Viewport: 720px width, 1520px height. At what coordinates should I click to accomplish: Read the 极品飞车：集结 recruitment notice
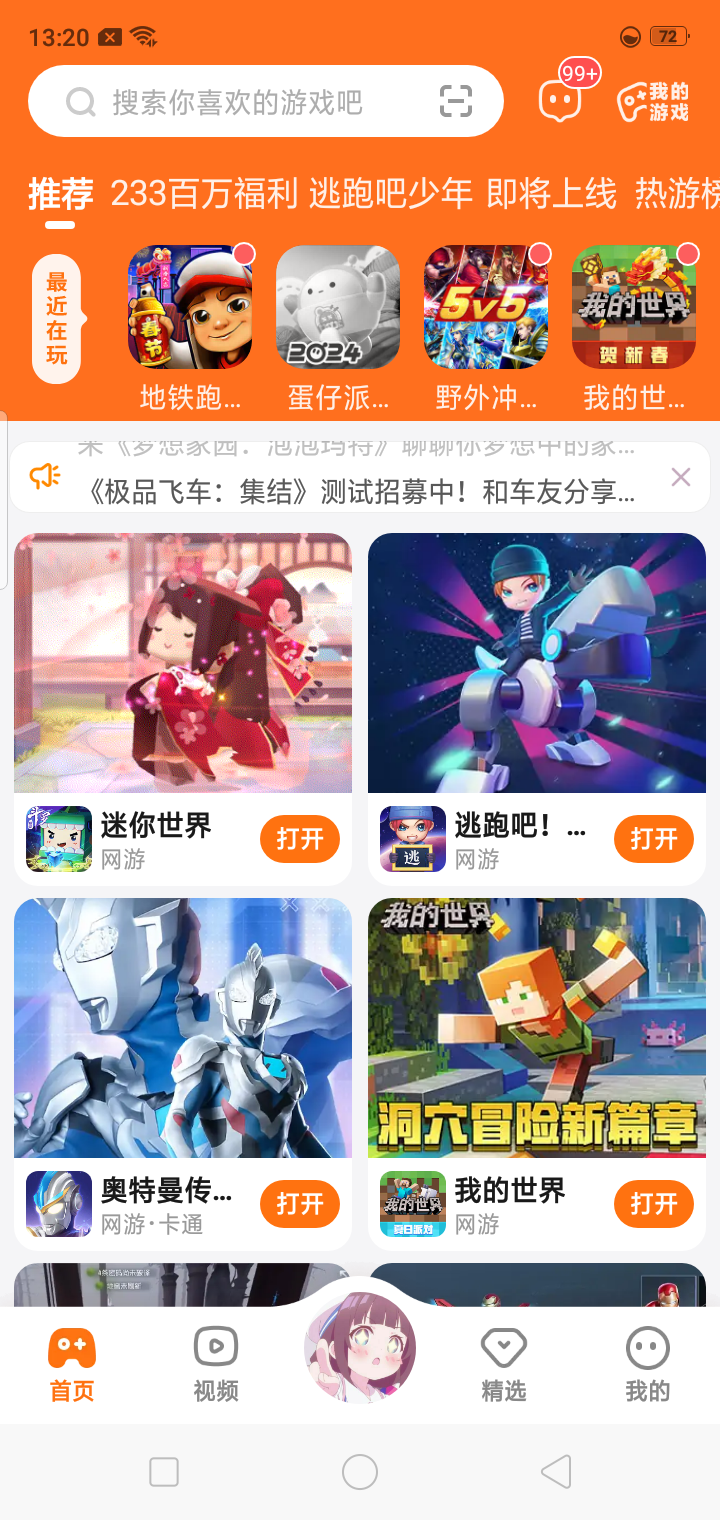[360, 491]
